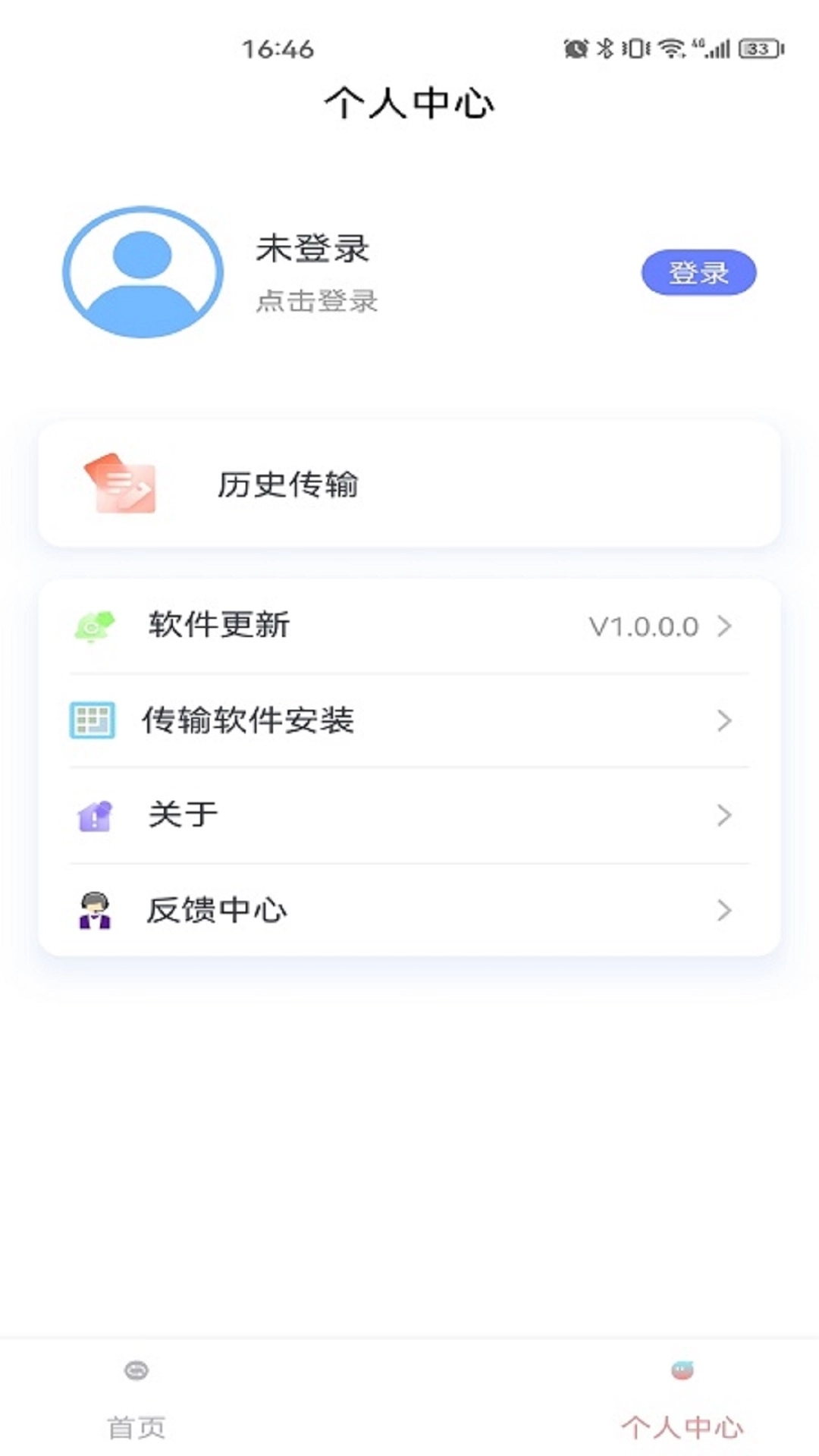Expand the 反馈中心 row chevron
This screenshot has height=1456, width=819.
726,910
